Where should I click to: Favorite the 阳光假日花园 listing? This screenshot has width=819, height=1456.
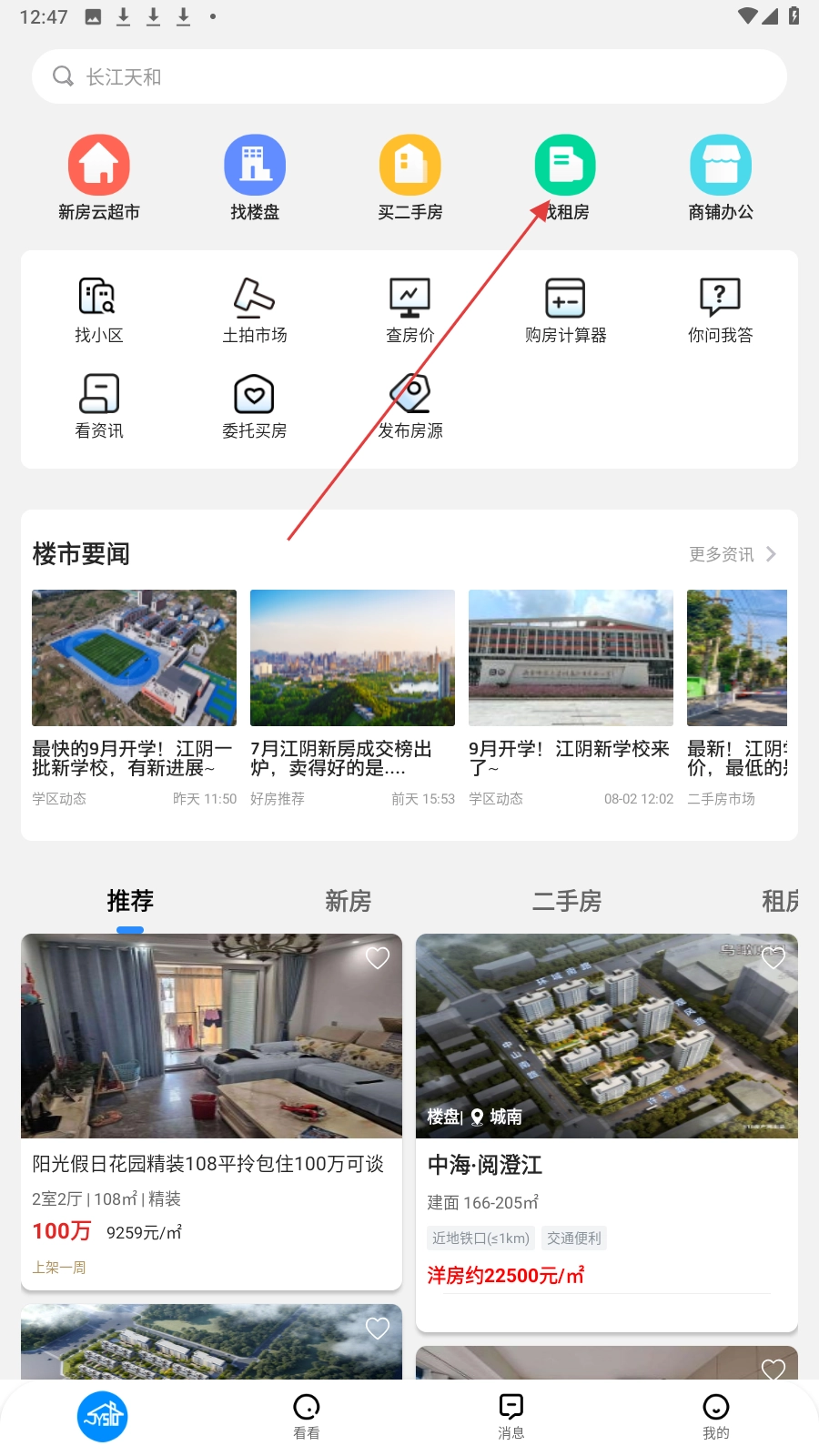click(377, 958)
